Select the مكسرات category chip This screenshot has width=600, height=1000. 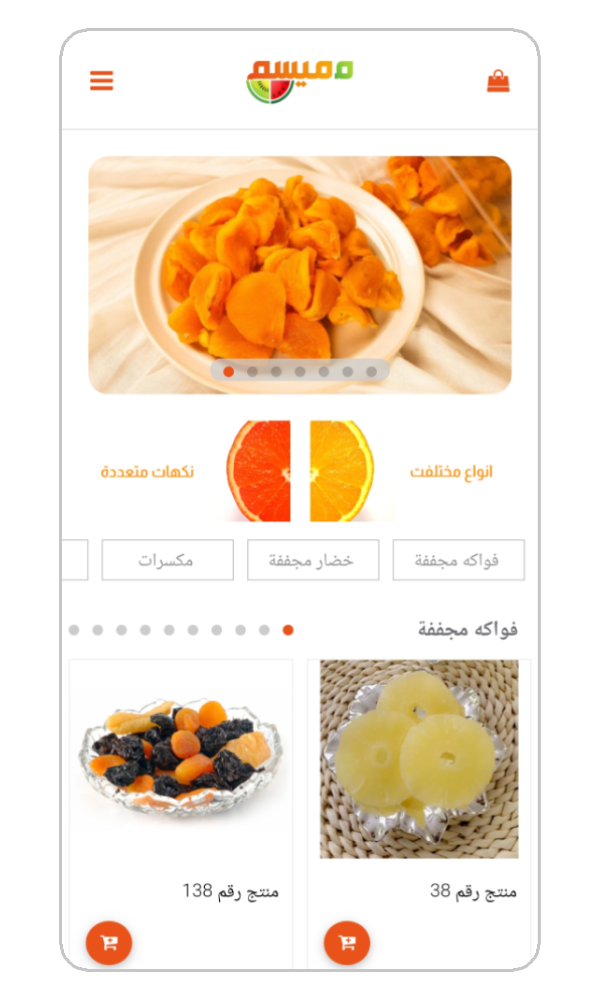[x=167, y=560]
